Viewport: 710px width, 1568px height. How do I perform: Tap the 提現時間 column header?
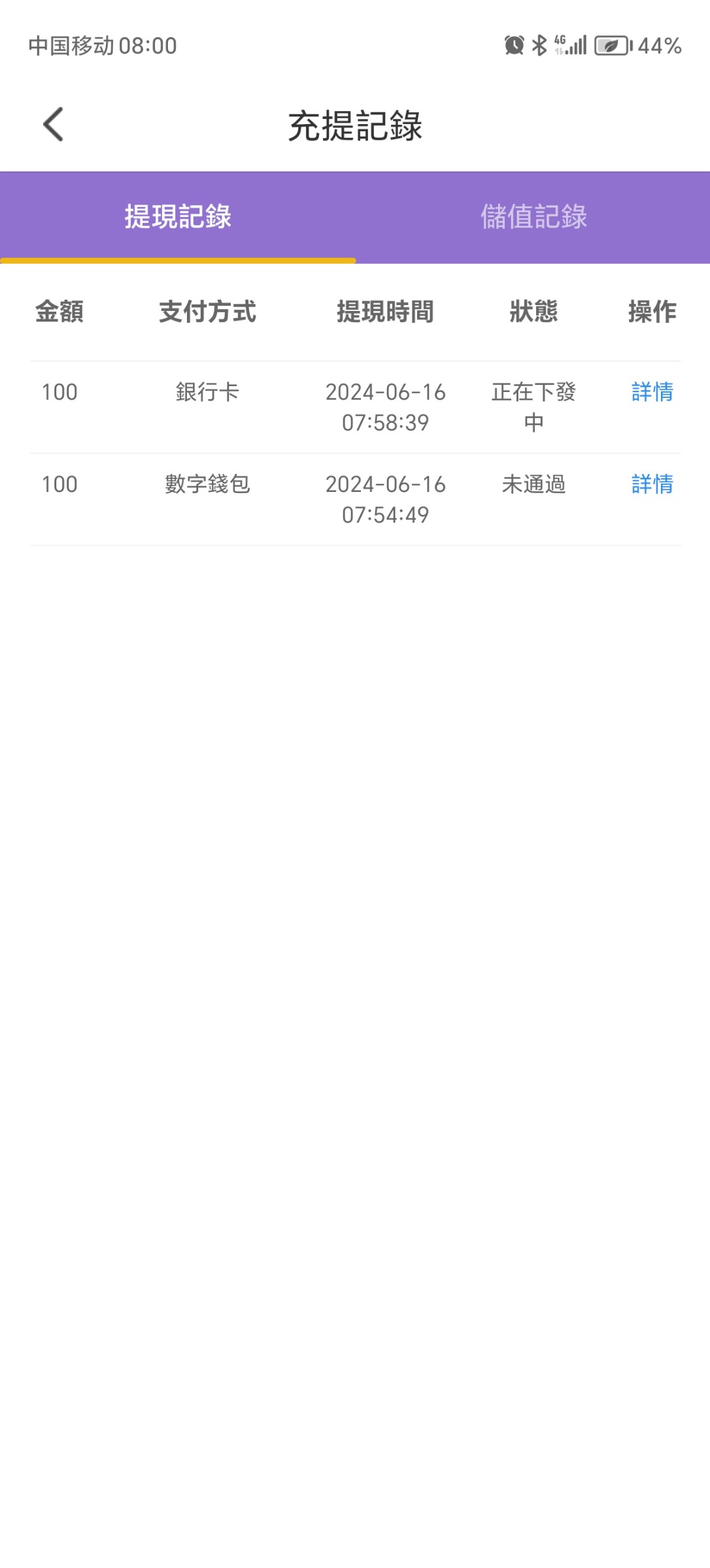pyautogui.click(x=384, y=313)
